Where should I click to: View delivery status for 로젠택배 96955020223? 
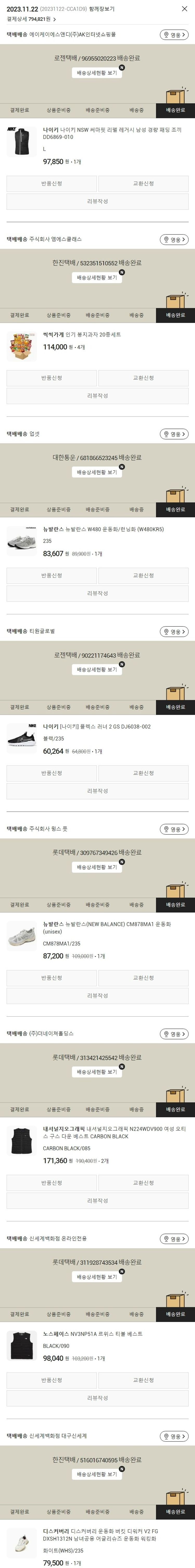click(97, 73)
